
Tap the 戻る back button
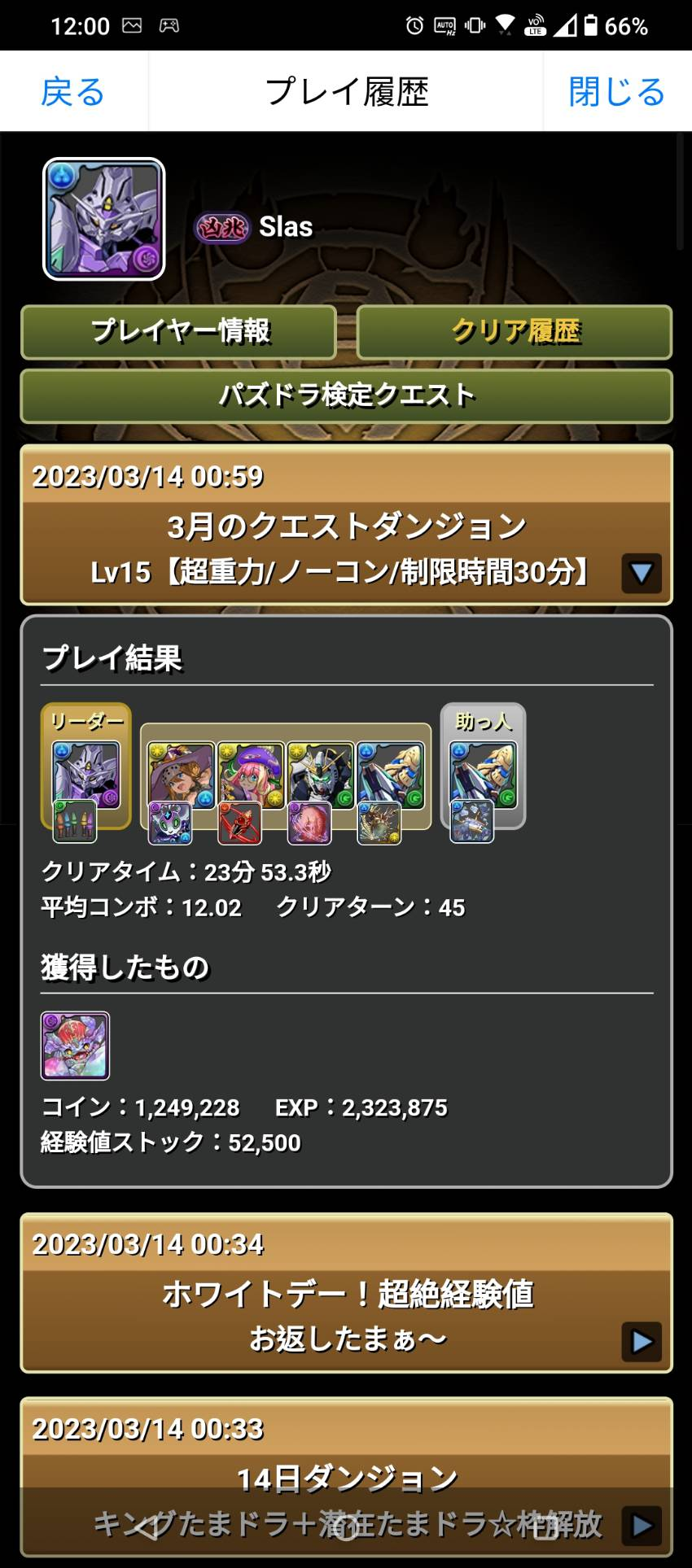(73, 92)
